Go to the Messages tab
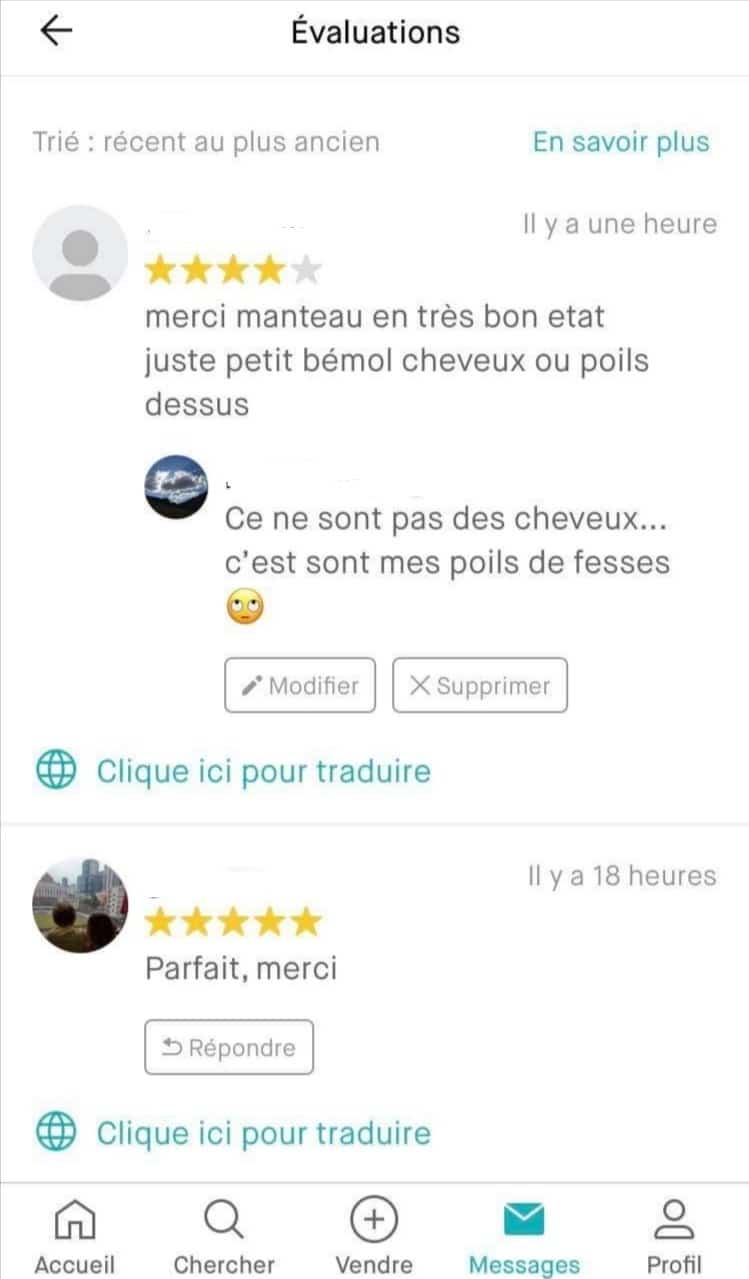Screen dimensions: 749x1279 click(x=524, y=1237)
